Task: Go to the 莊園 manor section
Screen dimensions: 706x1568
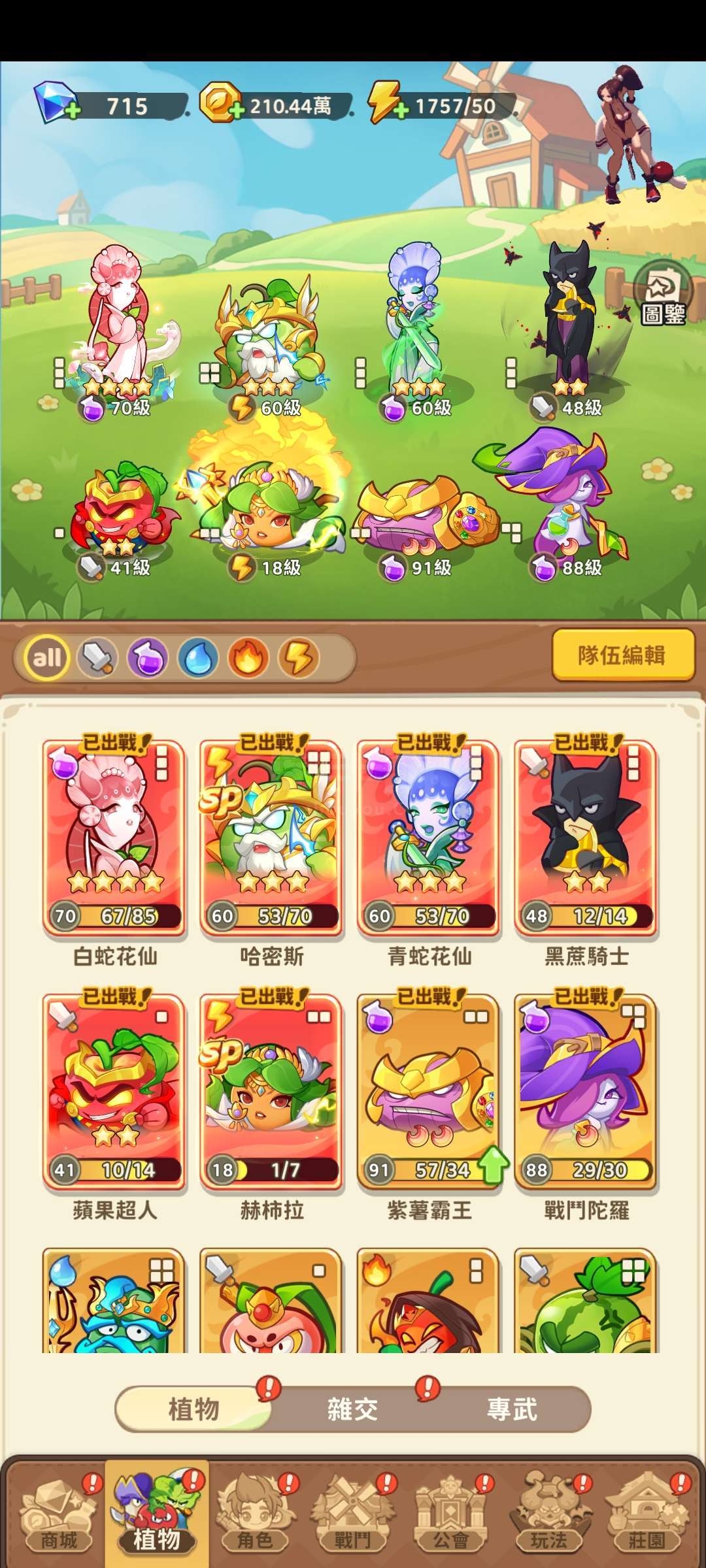Action: point(647,1514)
